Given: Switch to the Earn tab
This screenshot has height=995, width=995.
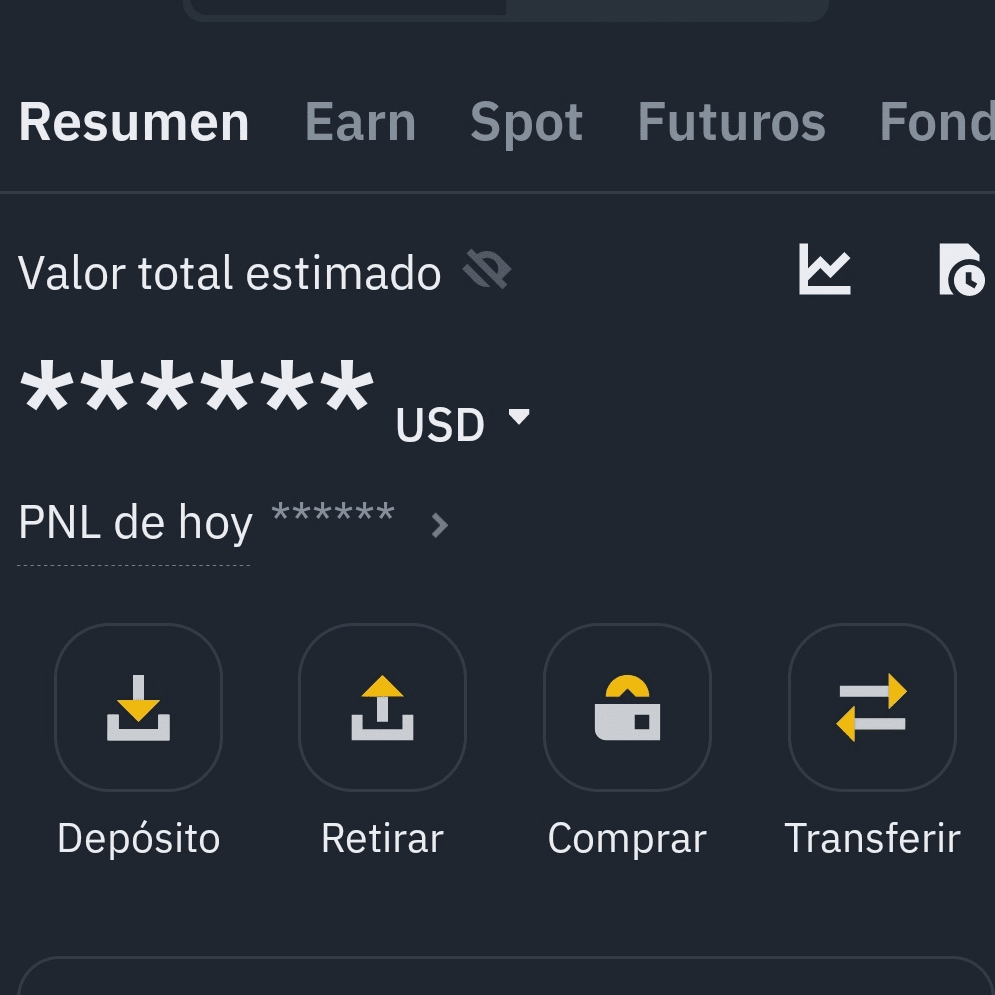Looking at the screenshot, I should (360, 123).
